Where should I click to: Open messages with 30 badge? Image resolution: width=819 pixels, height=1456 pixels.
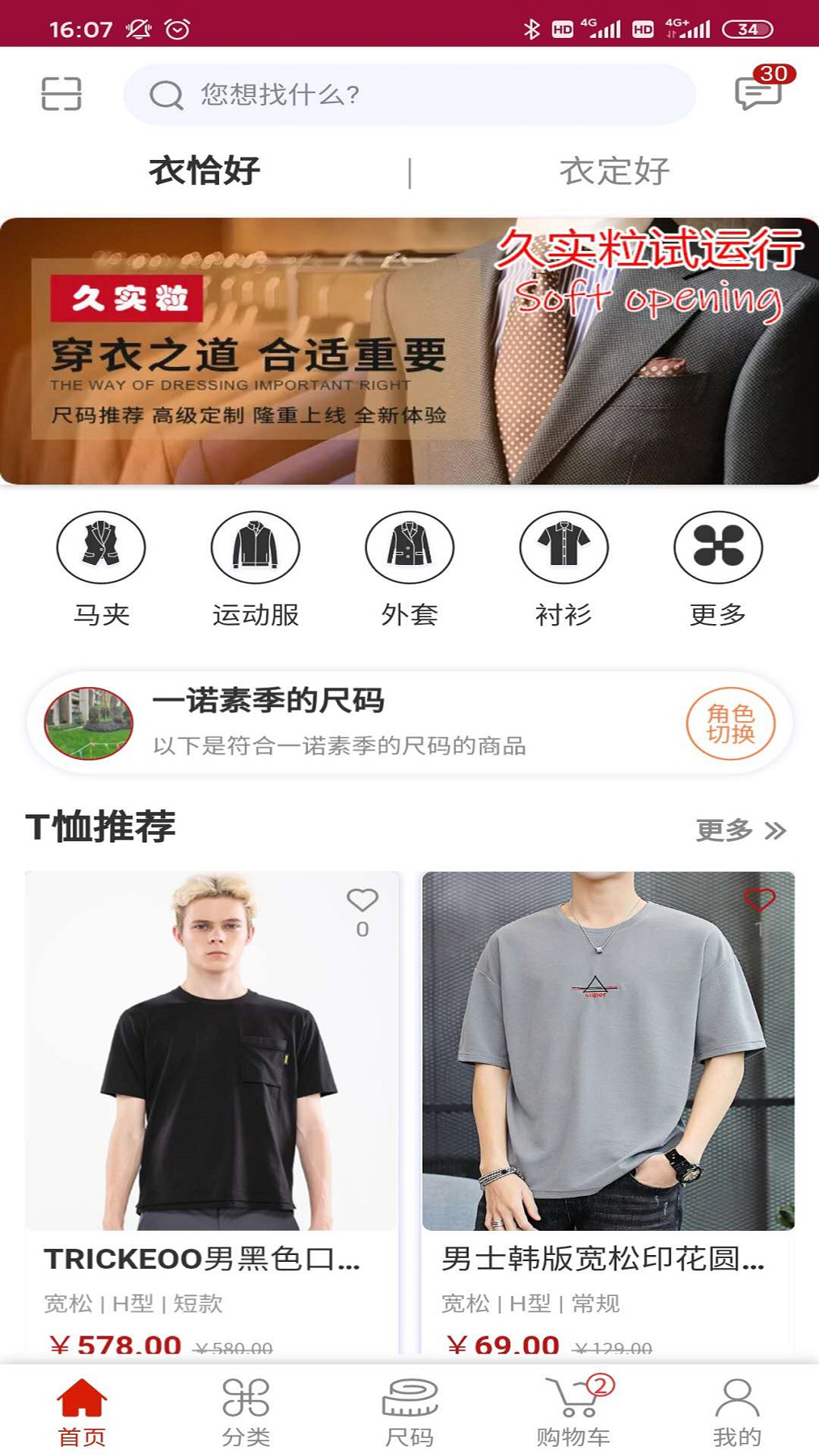[x=760, y=93]
